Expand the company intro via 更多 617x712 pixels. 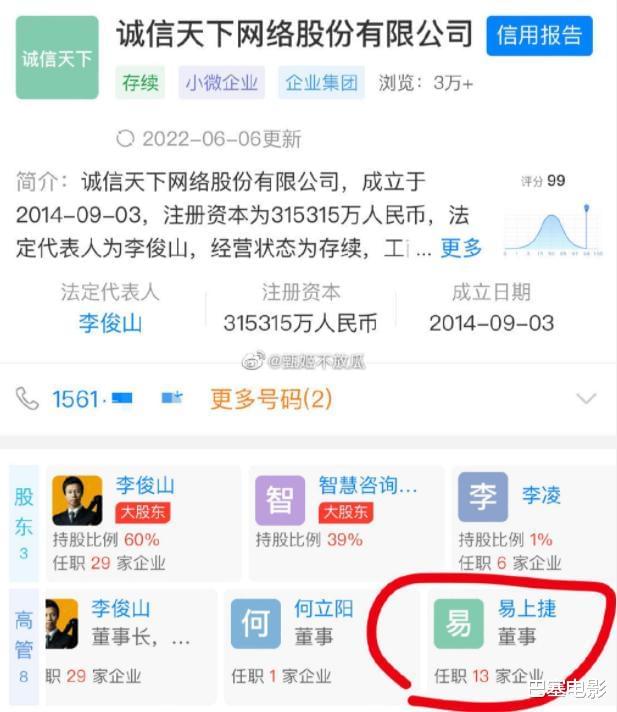tap(461, 248)
